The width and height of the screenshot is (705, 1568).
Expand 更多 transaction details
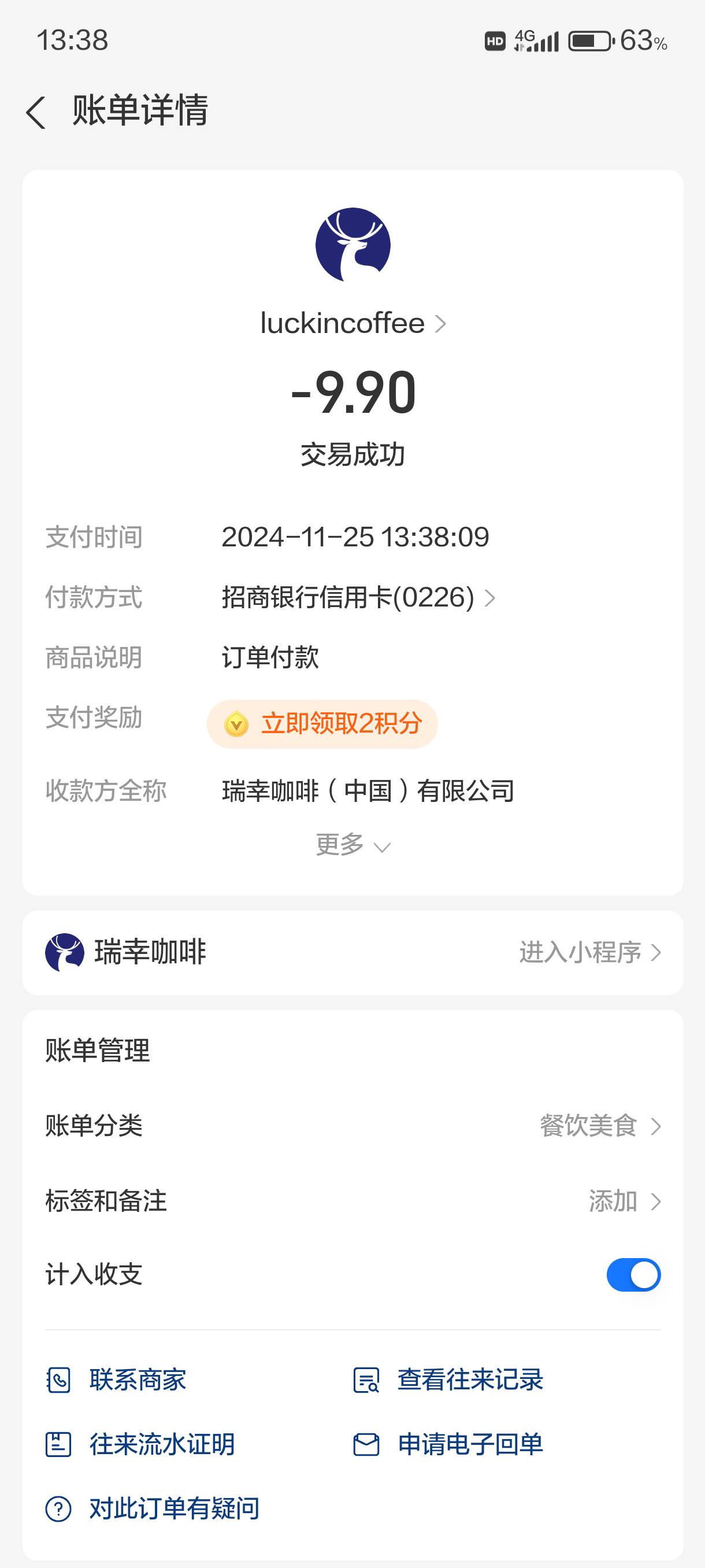coord(353,845)
